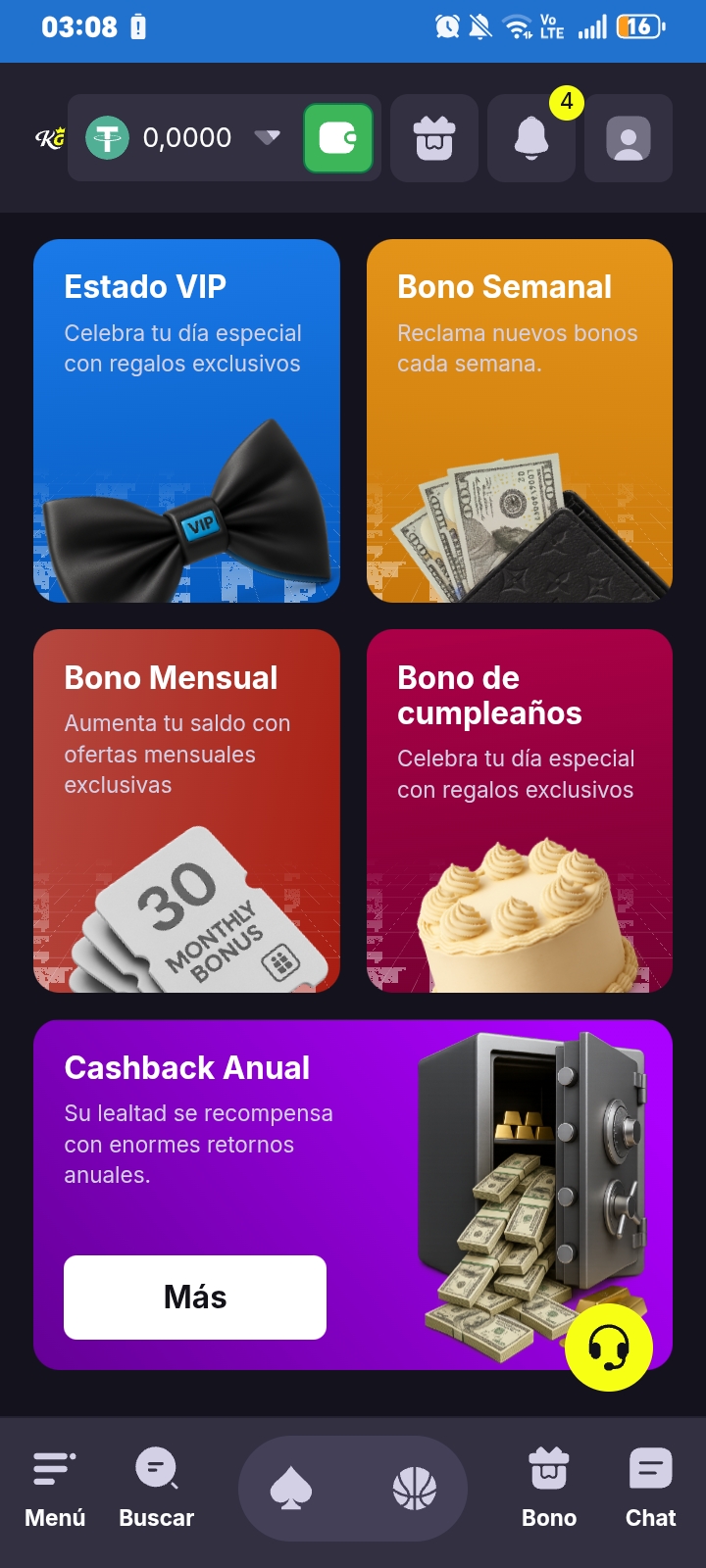Open the Bono Mensual card

(186, 810)
